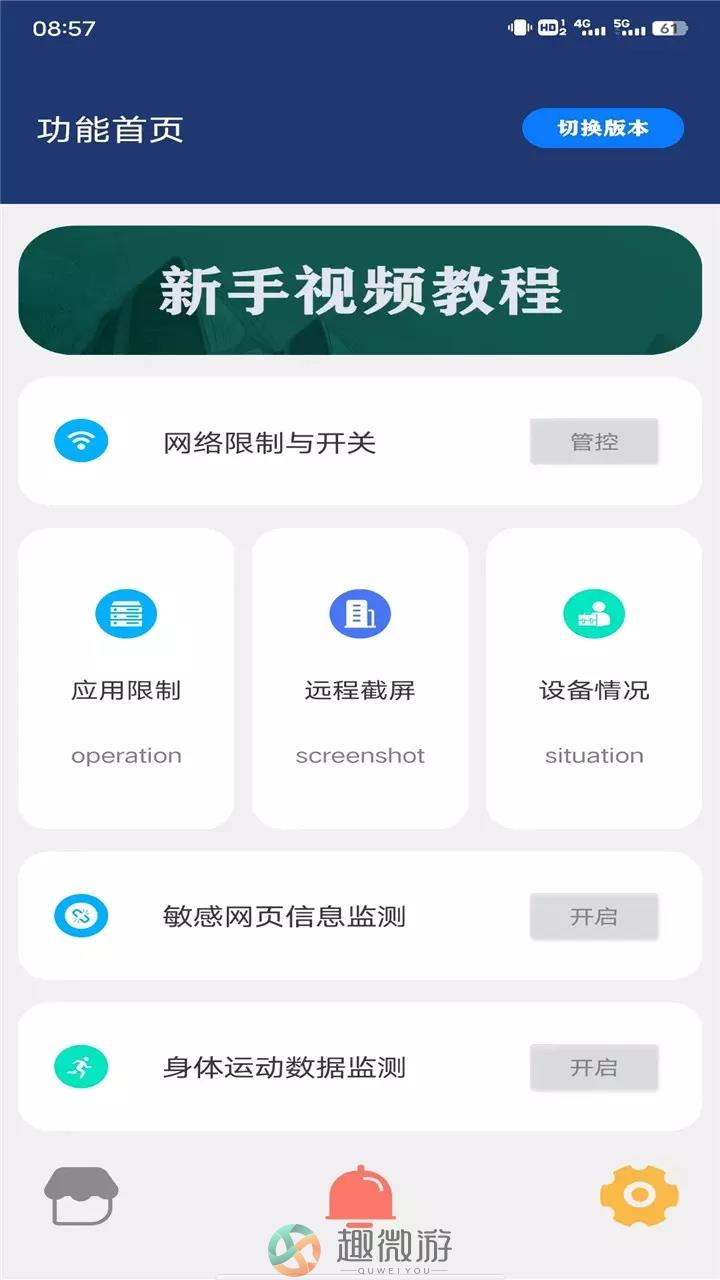This screenshot has width=720, height=1280.
Task: Enable 敏感网页信息监测 with 开启
Action: pos(594,916)
